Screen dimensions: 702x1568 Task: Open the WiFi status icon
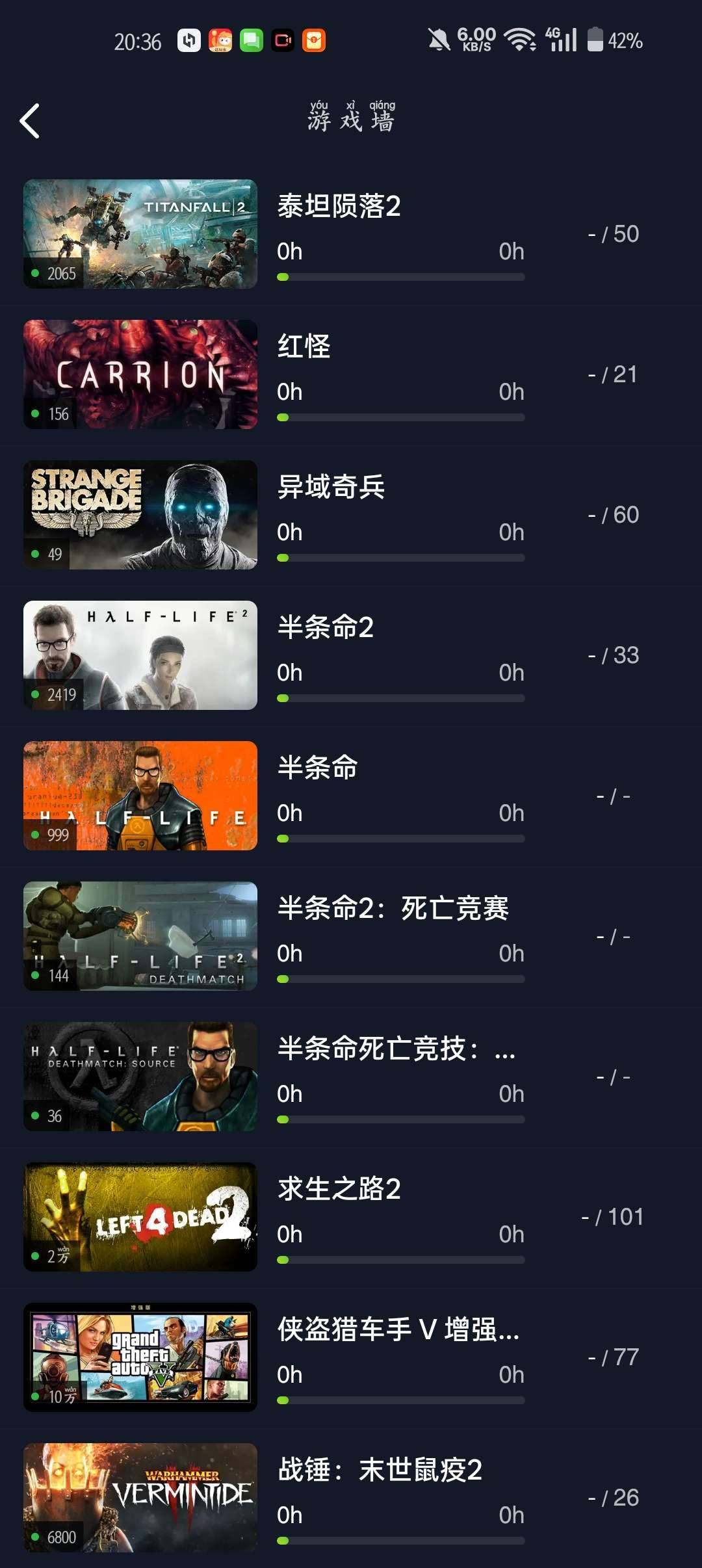point(518,40)
